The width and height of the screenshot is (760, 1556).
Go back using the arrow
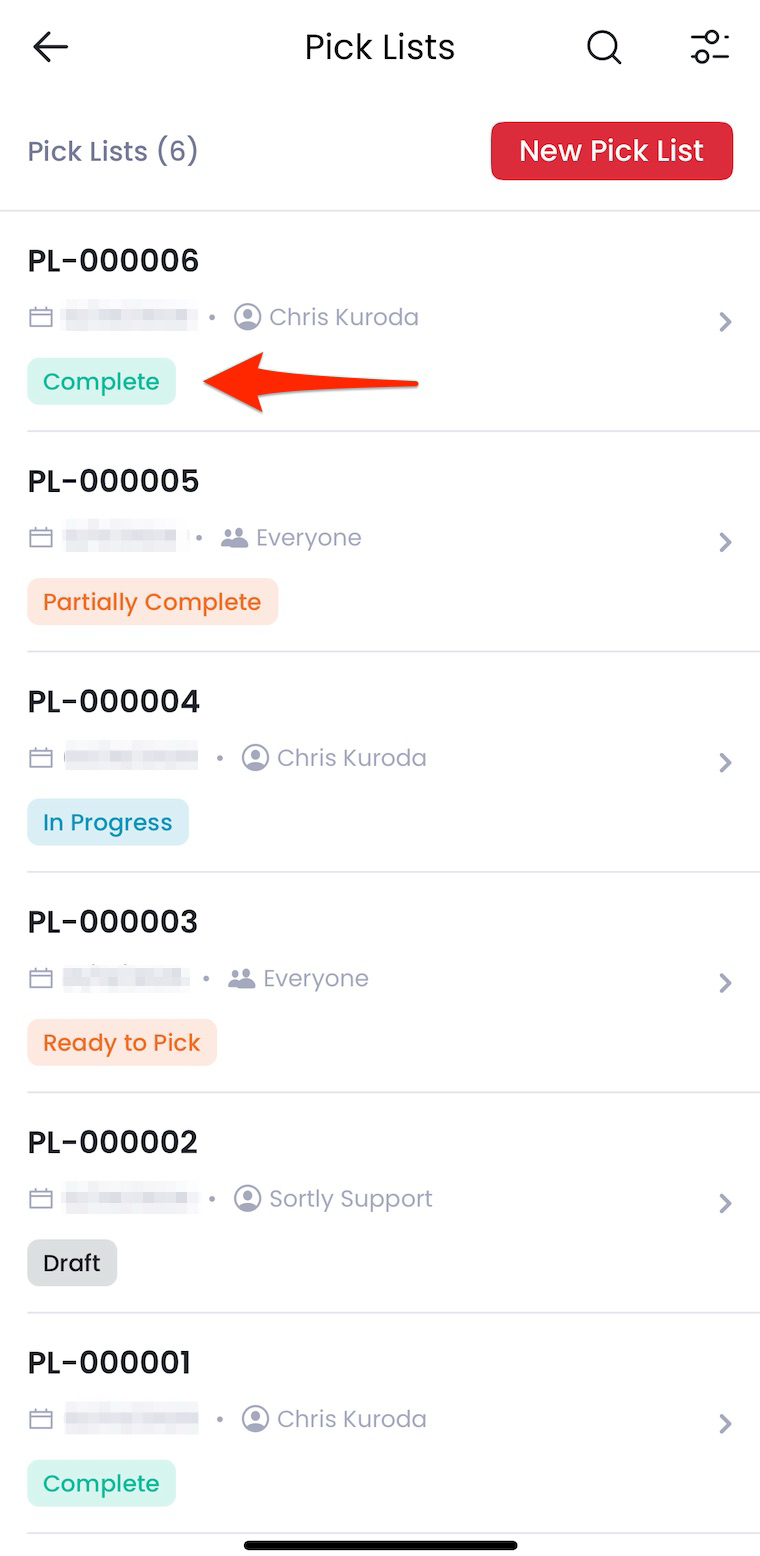pos(50,47)
